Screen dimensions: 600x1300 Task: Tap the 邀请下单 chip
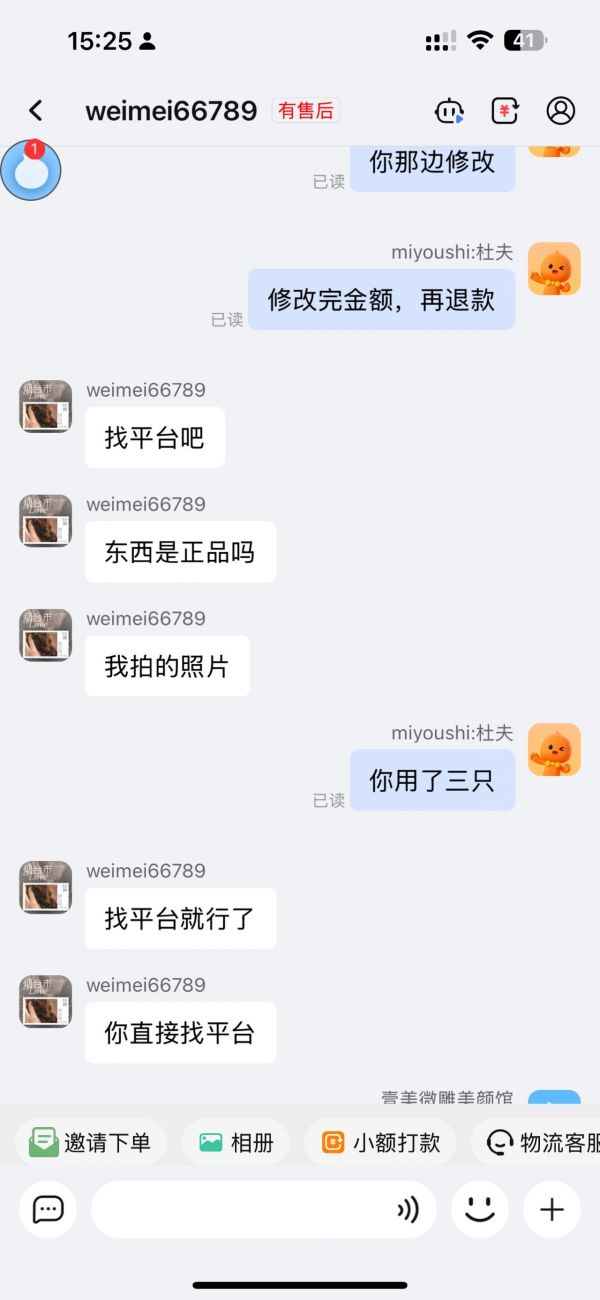pos(91,1142)
